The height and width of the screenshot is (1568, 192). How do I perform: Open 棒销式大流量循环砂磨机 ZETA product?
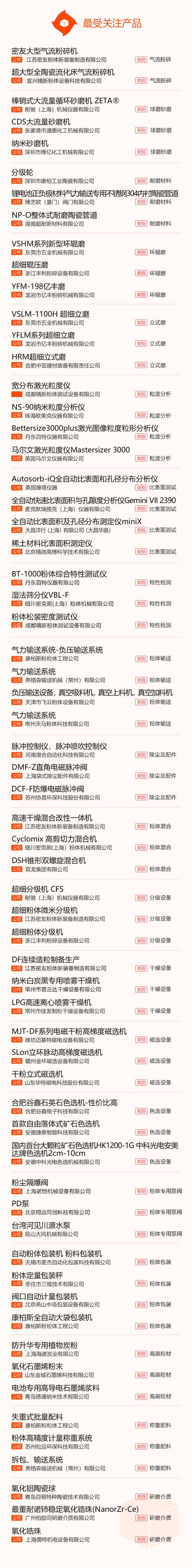[x=65, y=100]
